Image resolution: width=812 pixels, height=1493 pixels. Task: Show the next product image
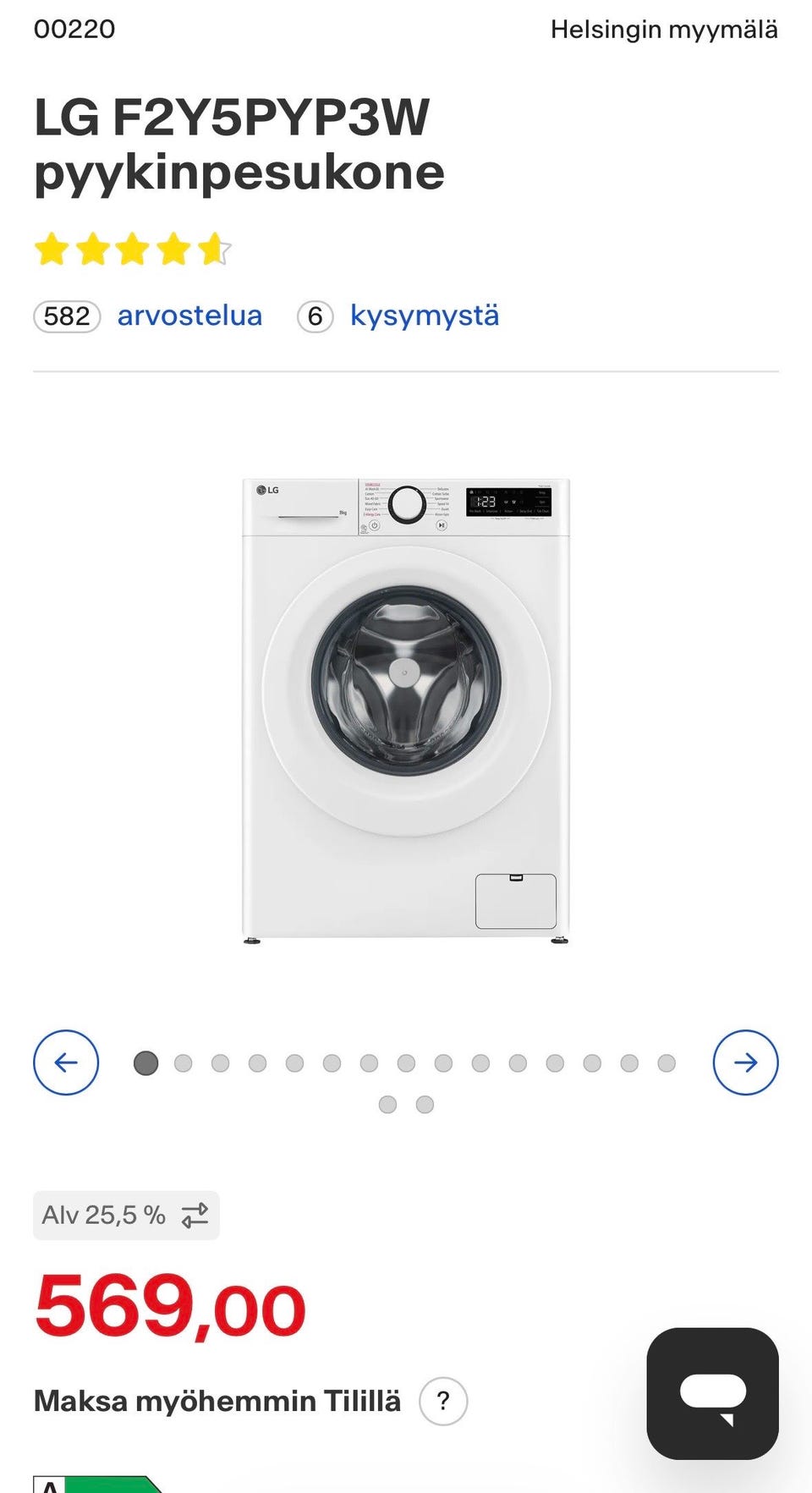tap(745, 1062)
